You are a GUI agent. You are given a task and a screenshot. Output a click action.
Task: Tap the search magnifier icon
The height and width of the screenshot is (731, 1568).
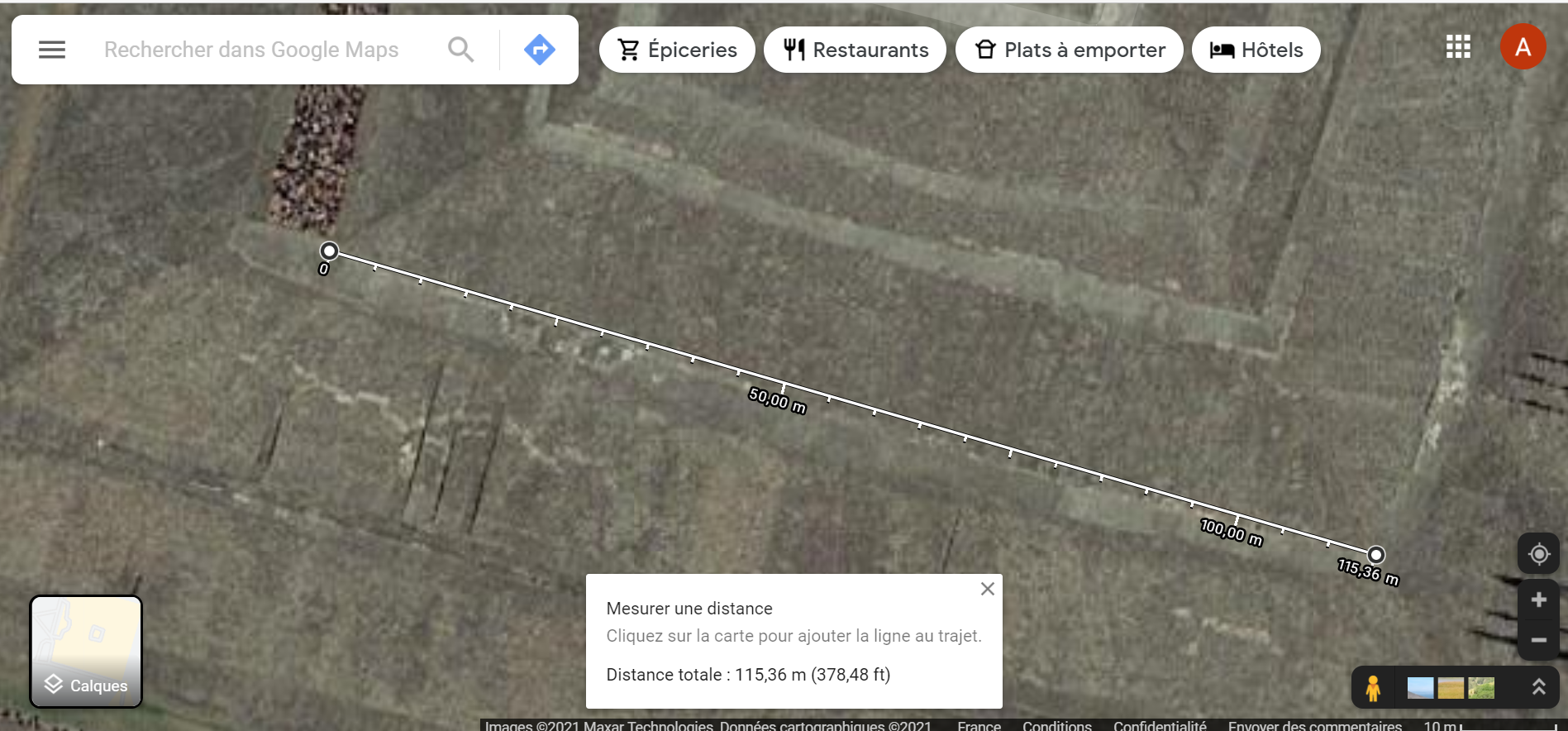point(460,50)
